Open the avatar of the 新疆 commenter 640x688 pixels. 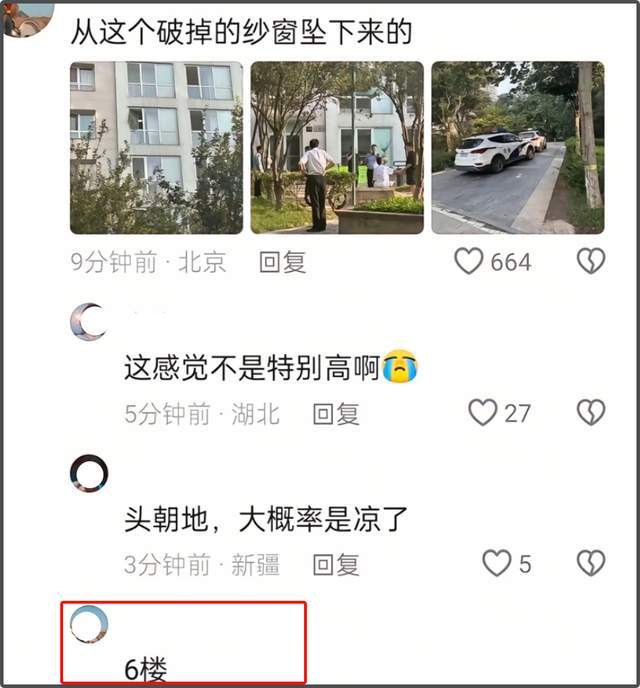tap(88, 473)
